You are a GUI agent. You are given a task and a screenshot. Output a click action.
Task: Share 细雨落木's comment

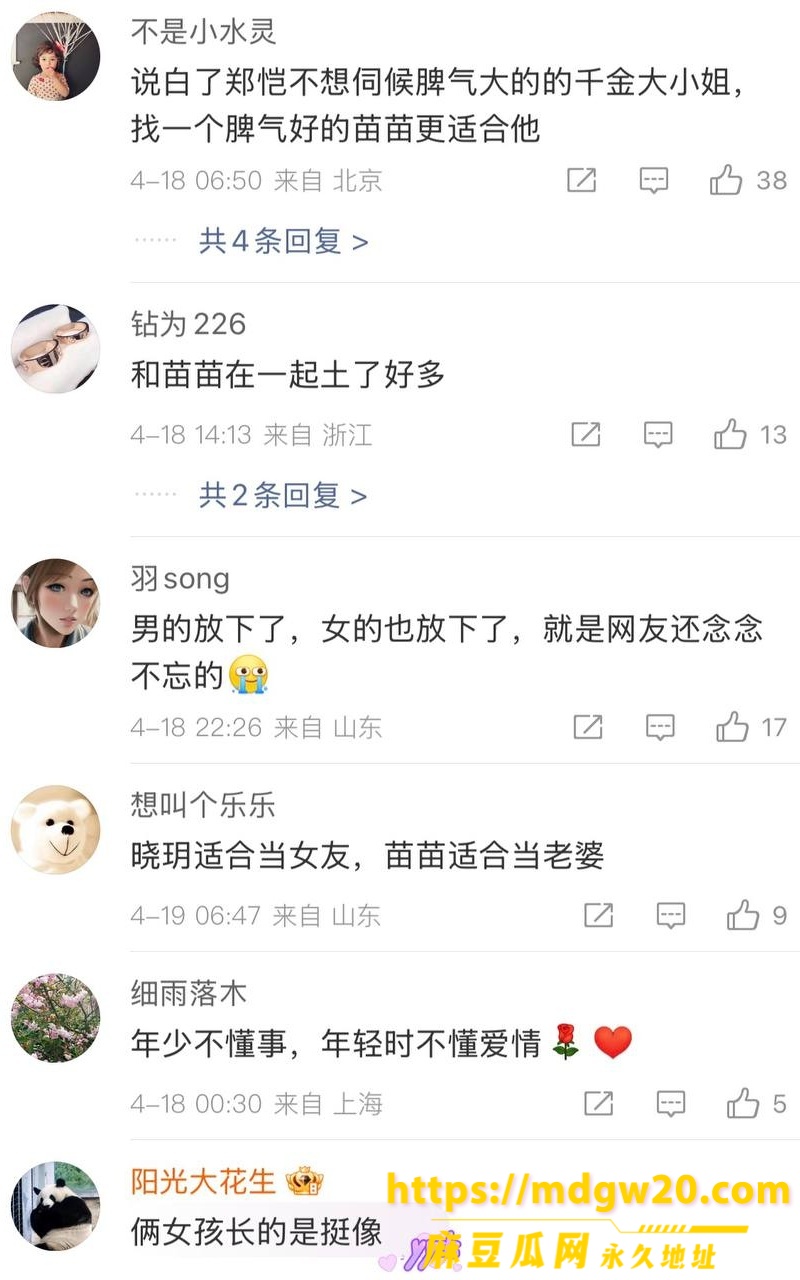[598, 1103]
